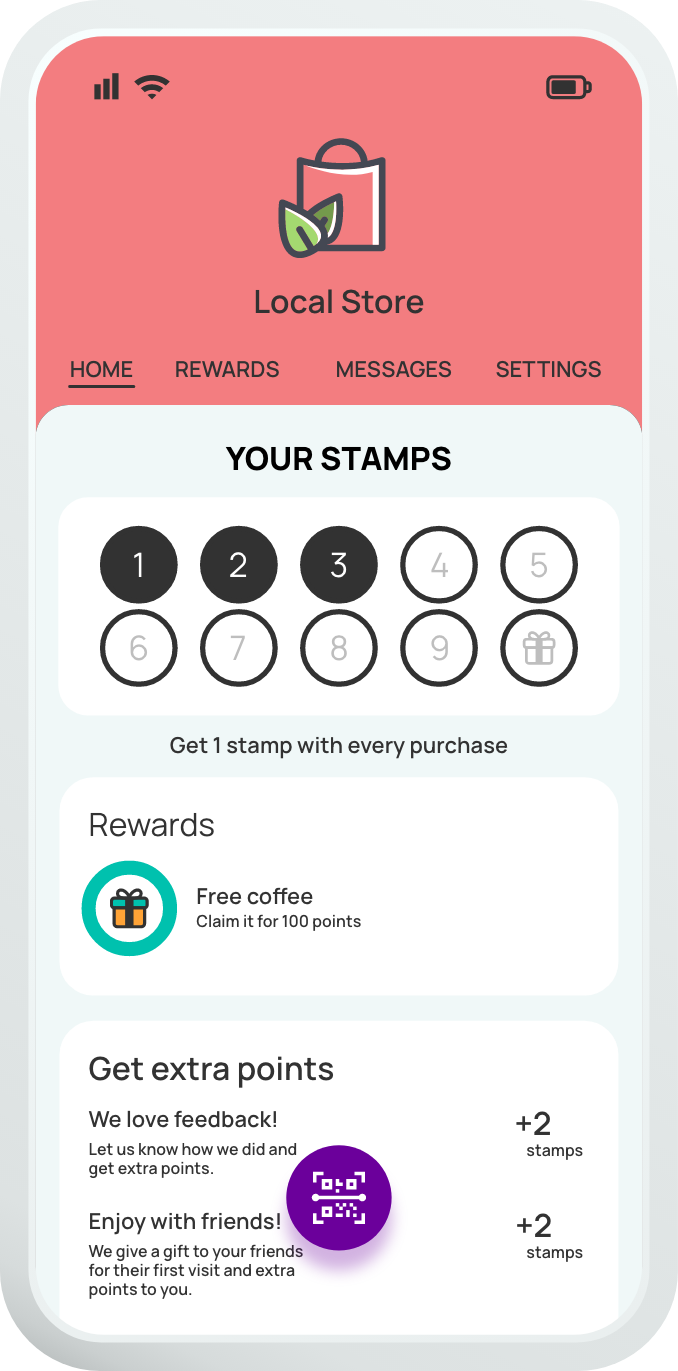Switch to the Rewards tab
This screenshot has width=678, height=1371.
tap(227, 369)
